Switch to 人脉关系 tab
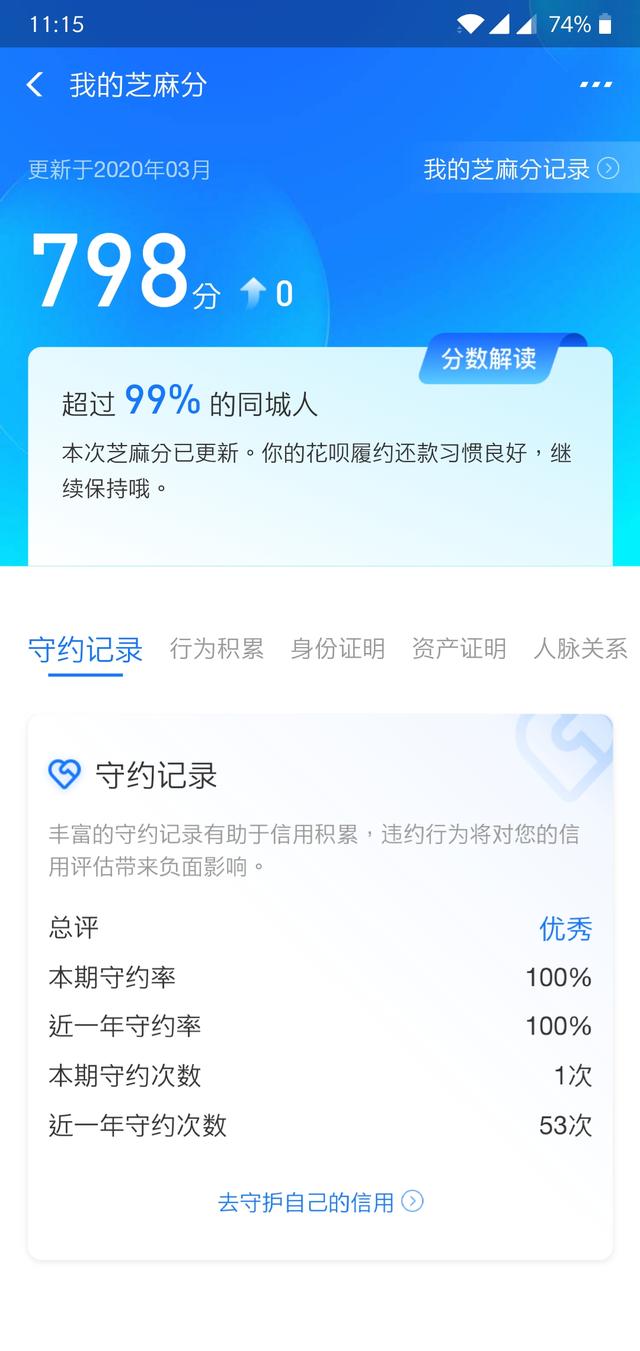The image size is (640, 1351). [x=581, y=649]
